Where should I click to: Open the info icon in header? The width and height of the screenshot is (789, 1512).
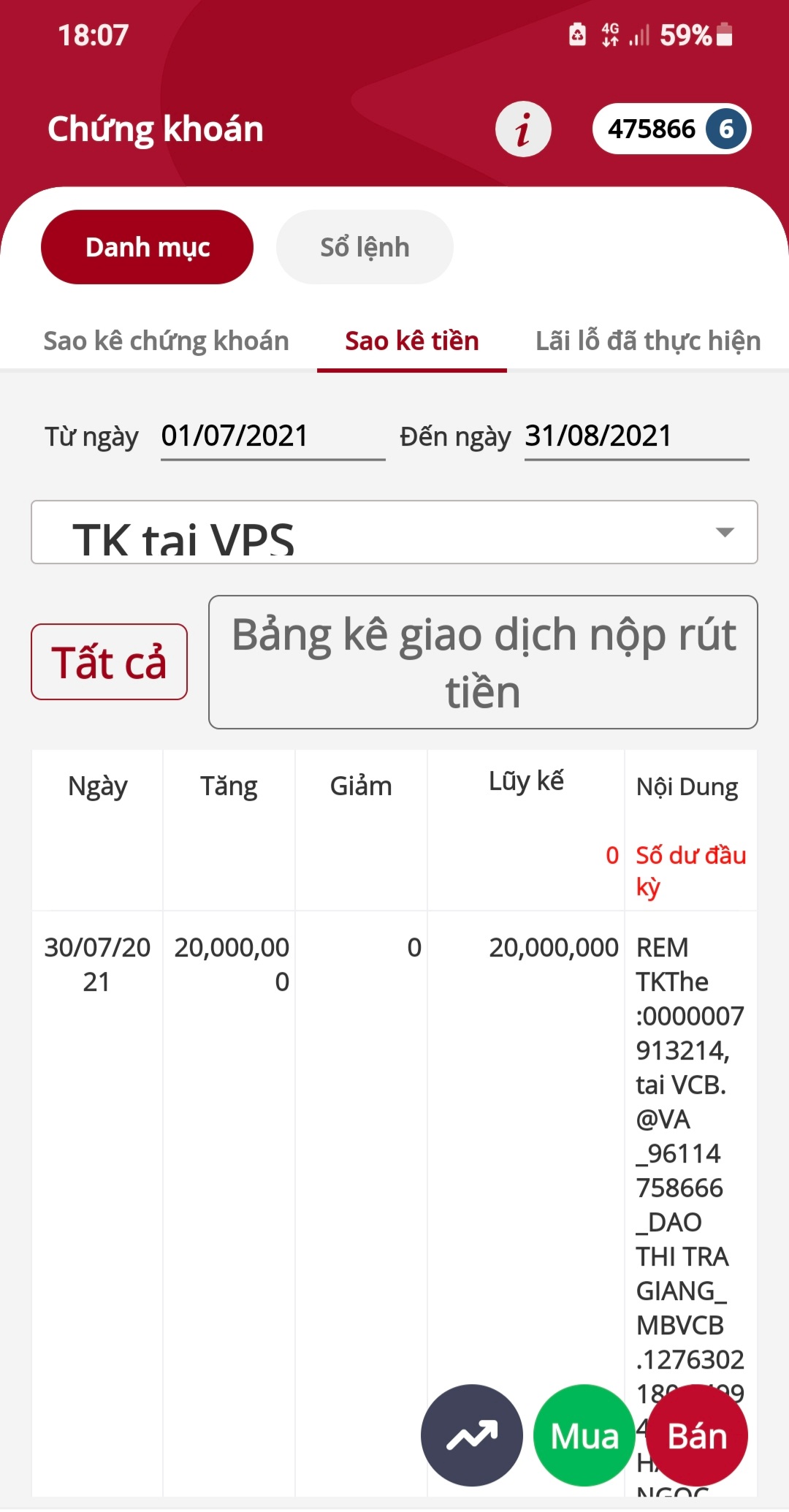[523, 129]
